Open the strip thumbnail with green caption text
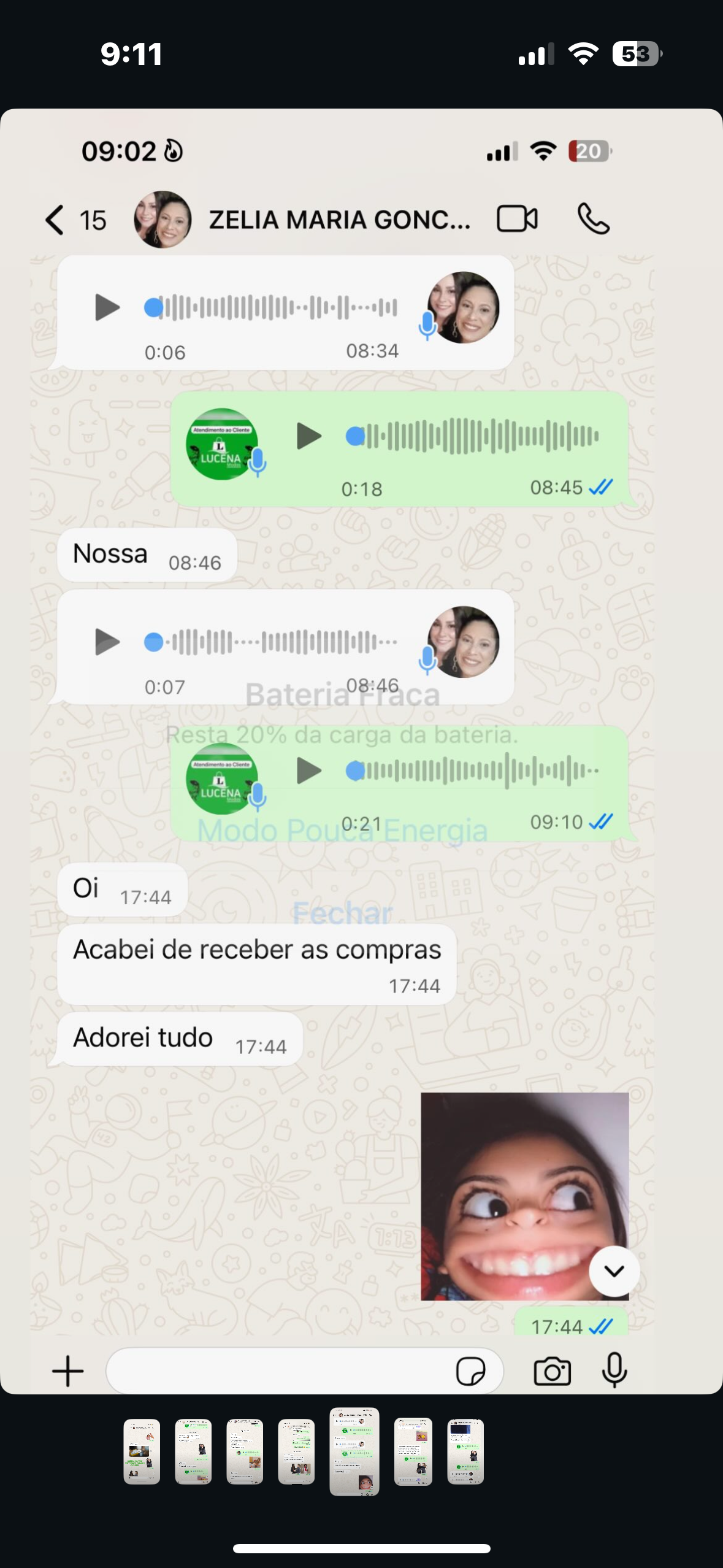Viewport: 723px width, 1568px height. tap(142, 1451)
